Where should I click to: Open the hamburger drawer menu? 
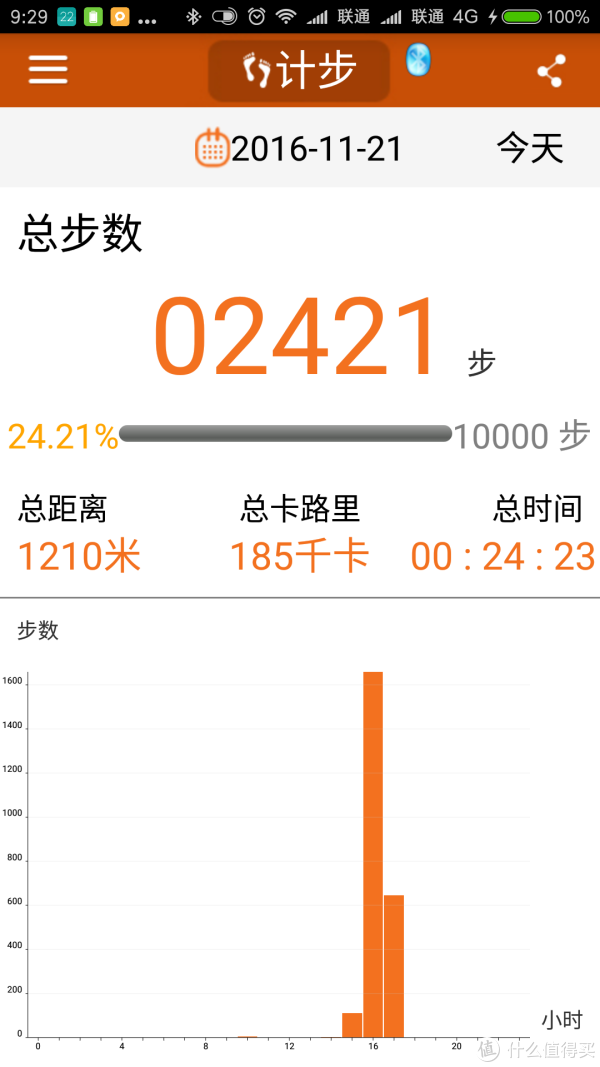click(48, 69)
